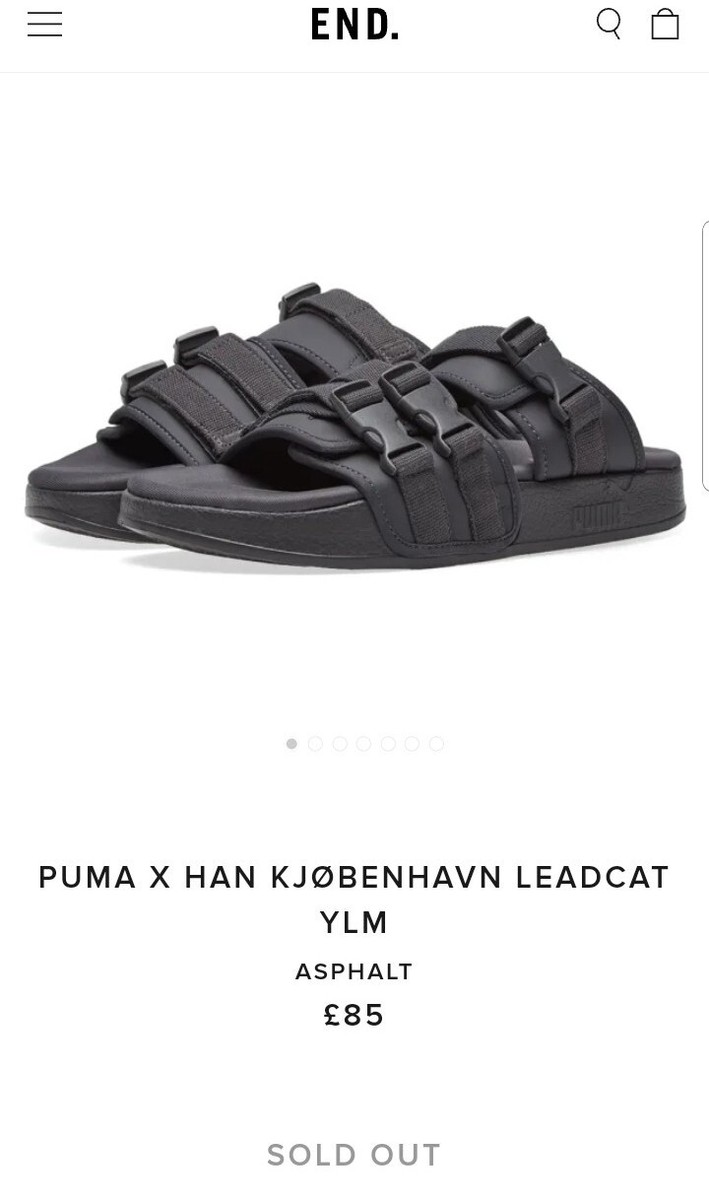This screenshot has height=1200, width=709.
Task: Tap the END. logo to go home
Action: click(x=354, y=24)
